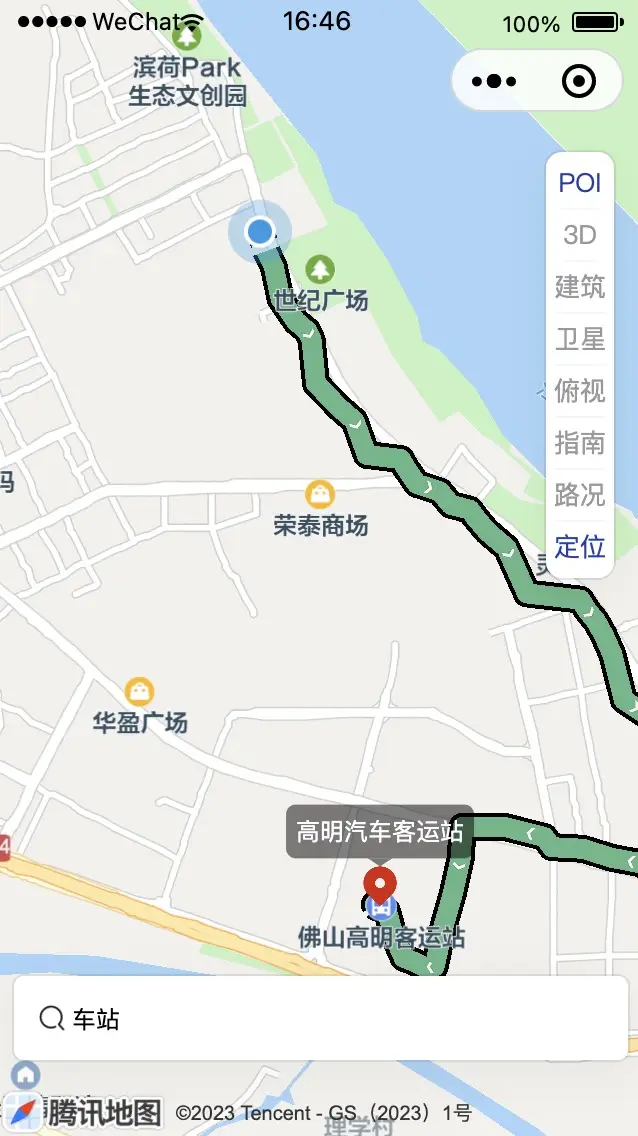Close the mini program with the circle button
This screenshot has height=1136, width=638.
579,81
